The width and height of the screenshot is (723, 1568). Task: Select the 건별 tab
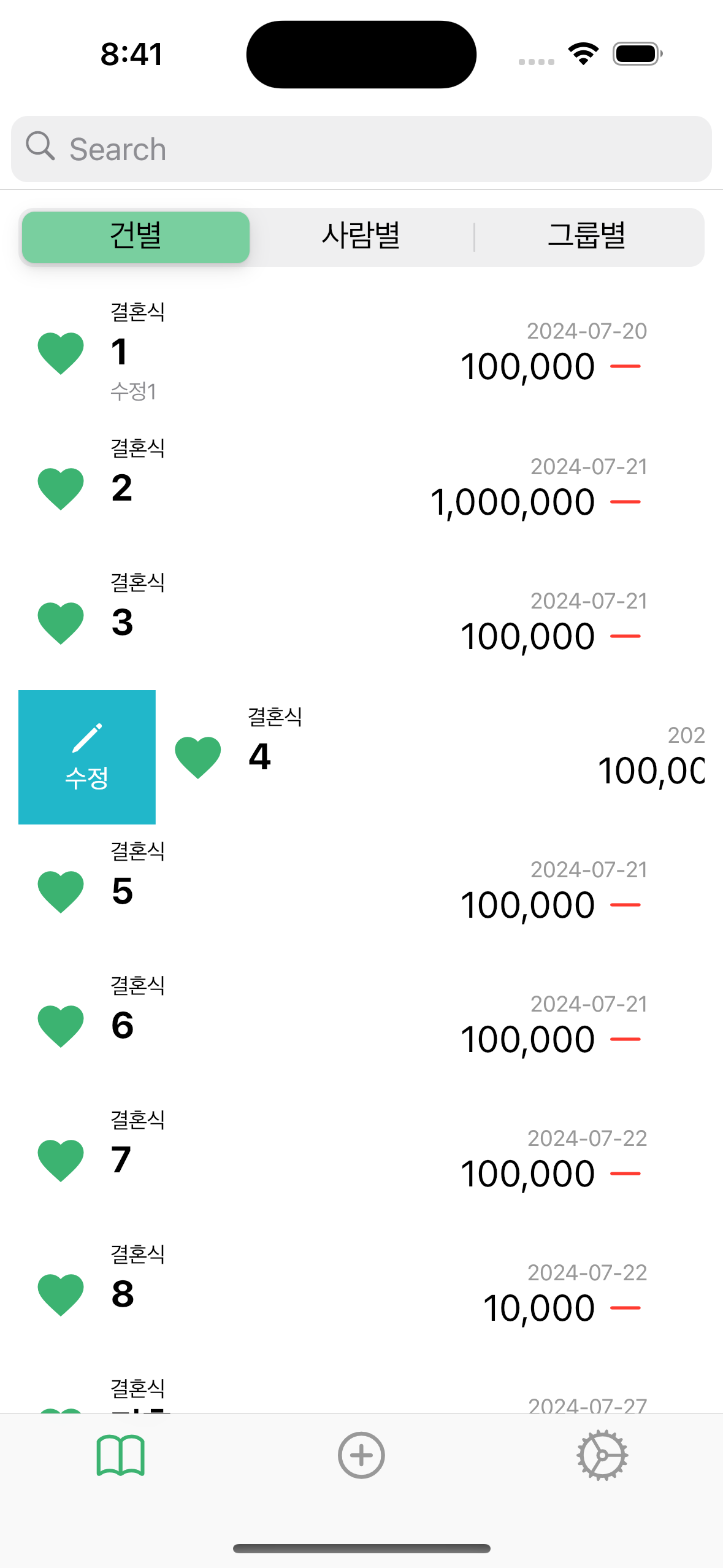[136, 237]
